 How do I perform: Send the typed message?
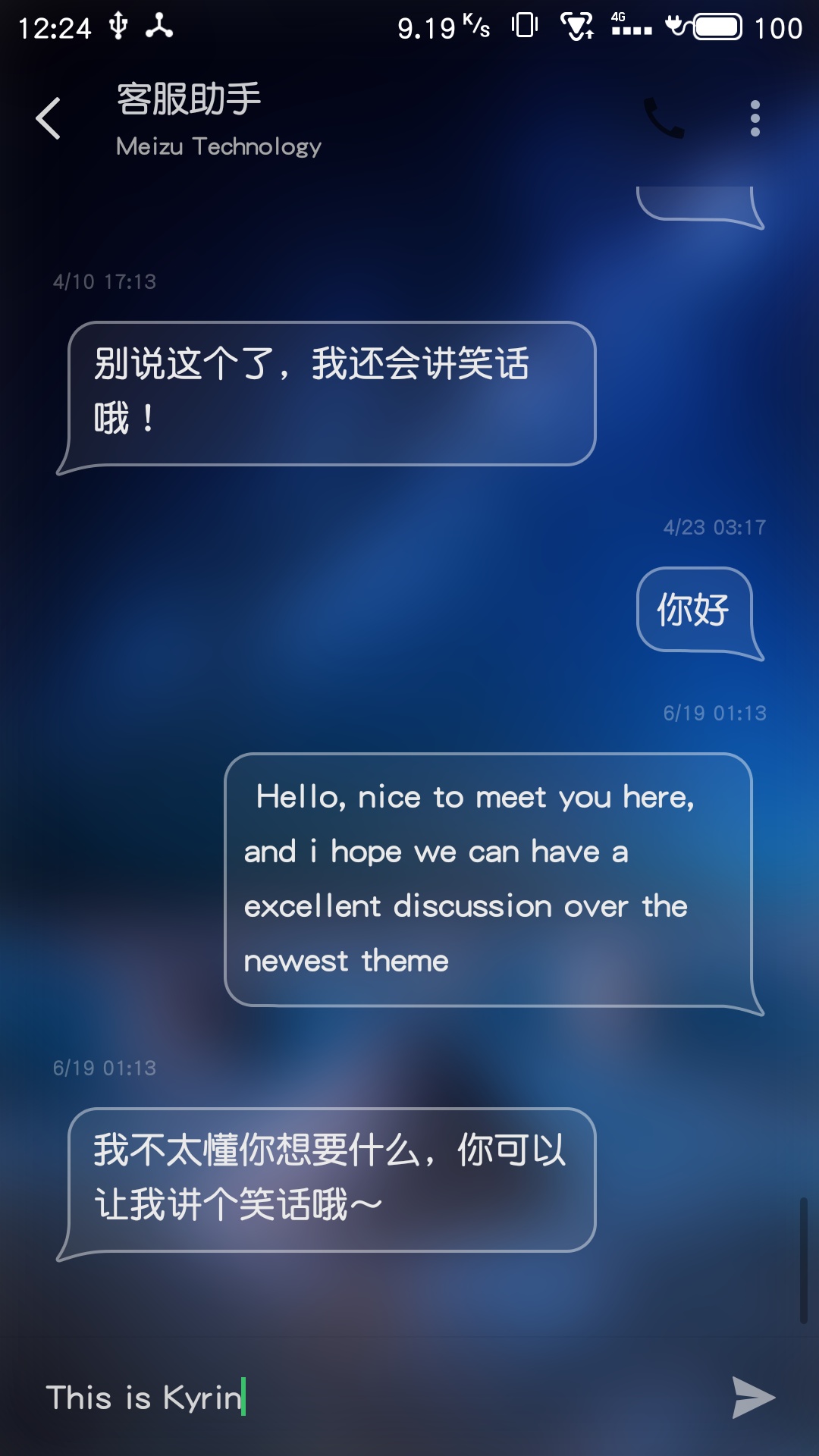pos(753,1397)
